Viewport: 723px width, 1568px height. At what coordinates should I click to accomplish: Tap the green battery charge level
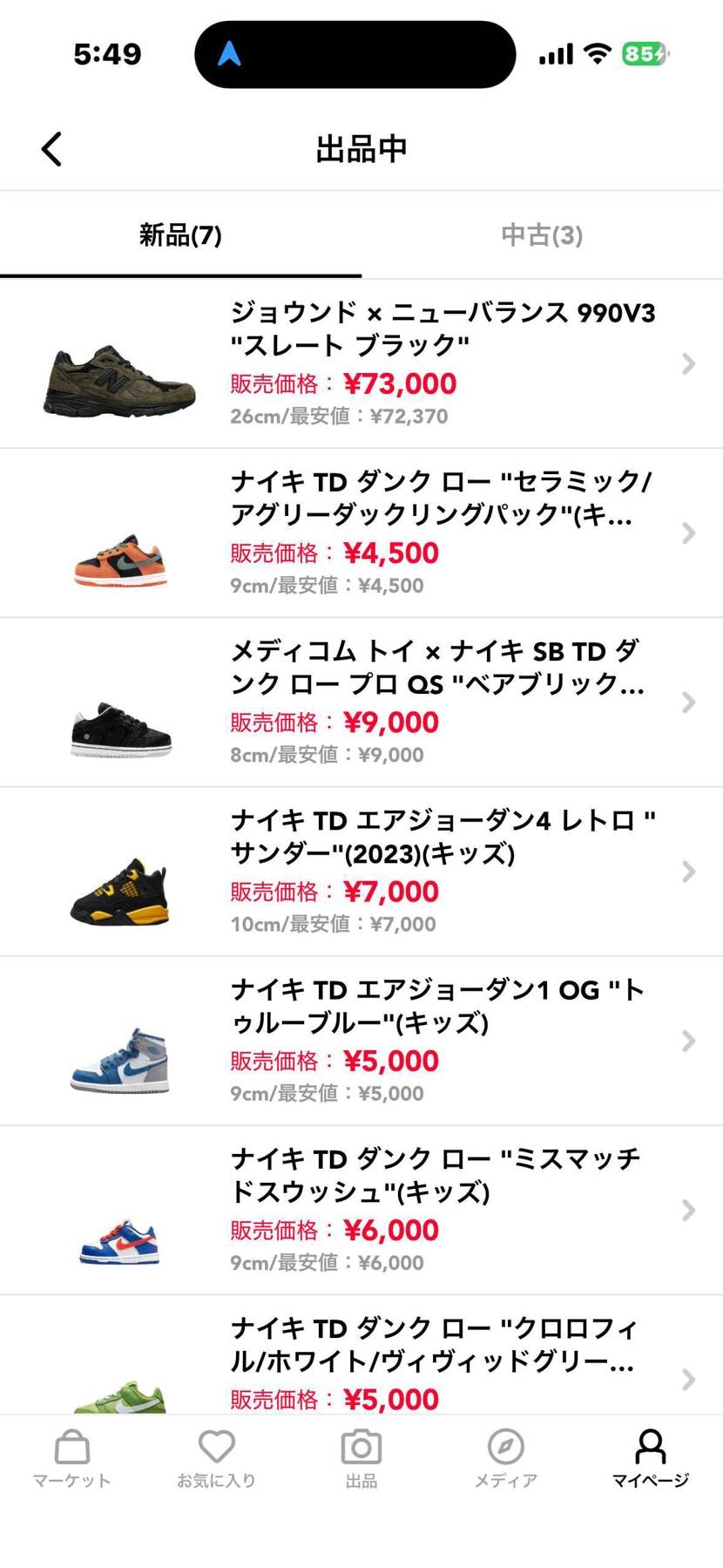pos(643,54)
